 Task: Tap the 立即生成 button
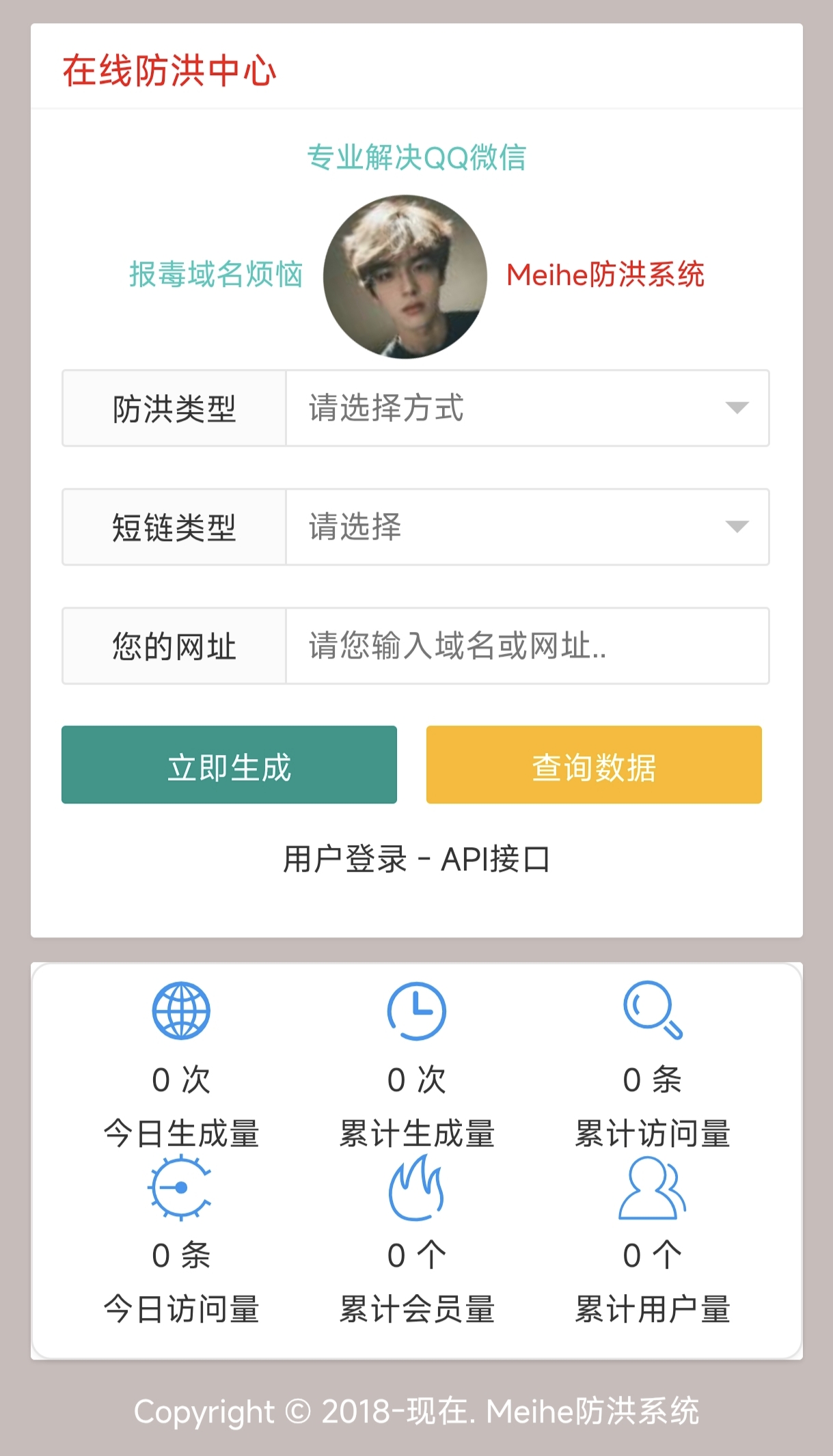point(229,765)
